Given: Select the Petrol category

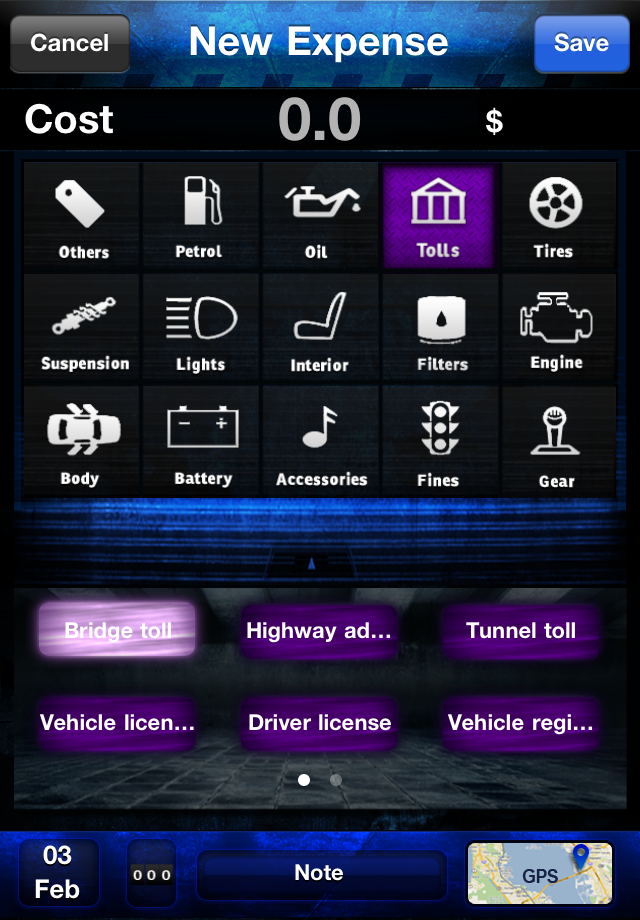Looking at the screenshot, I should coord(199,217).
